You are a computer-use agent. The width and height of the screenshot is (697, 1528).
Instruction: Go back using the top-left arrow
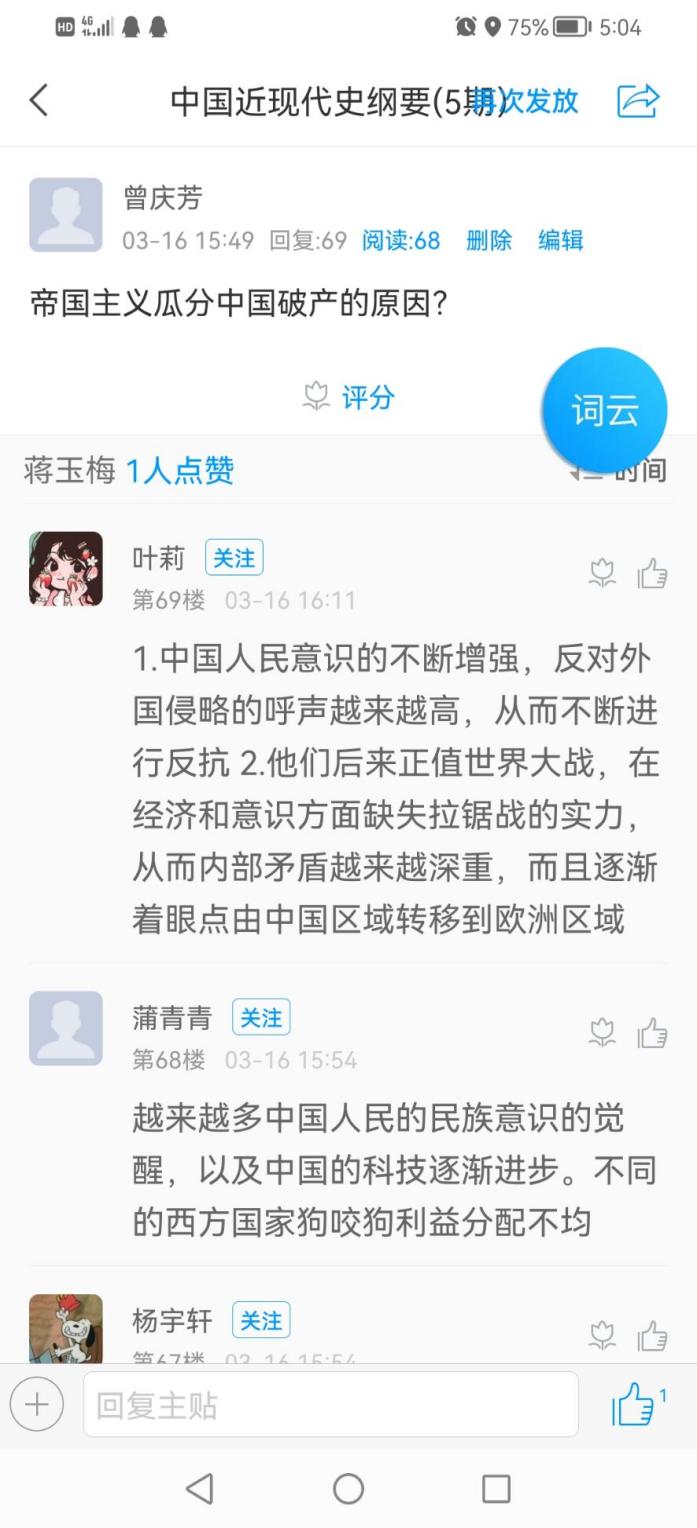point(39,100)
